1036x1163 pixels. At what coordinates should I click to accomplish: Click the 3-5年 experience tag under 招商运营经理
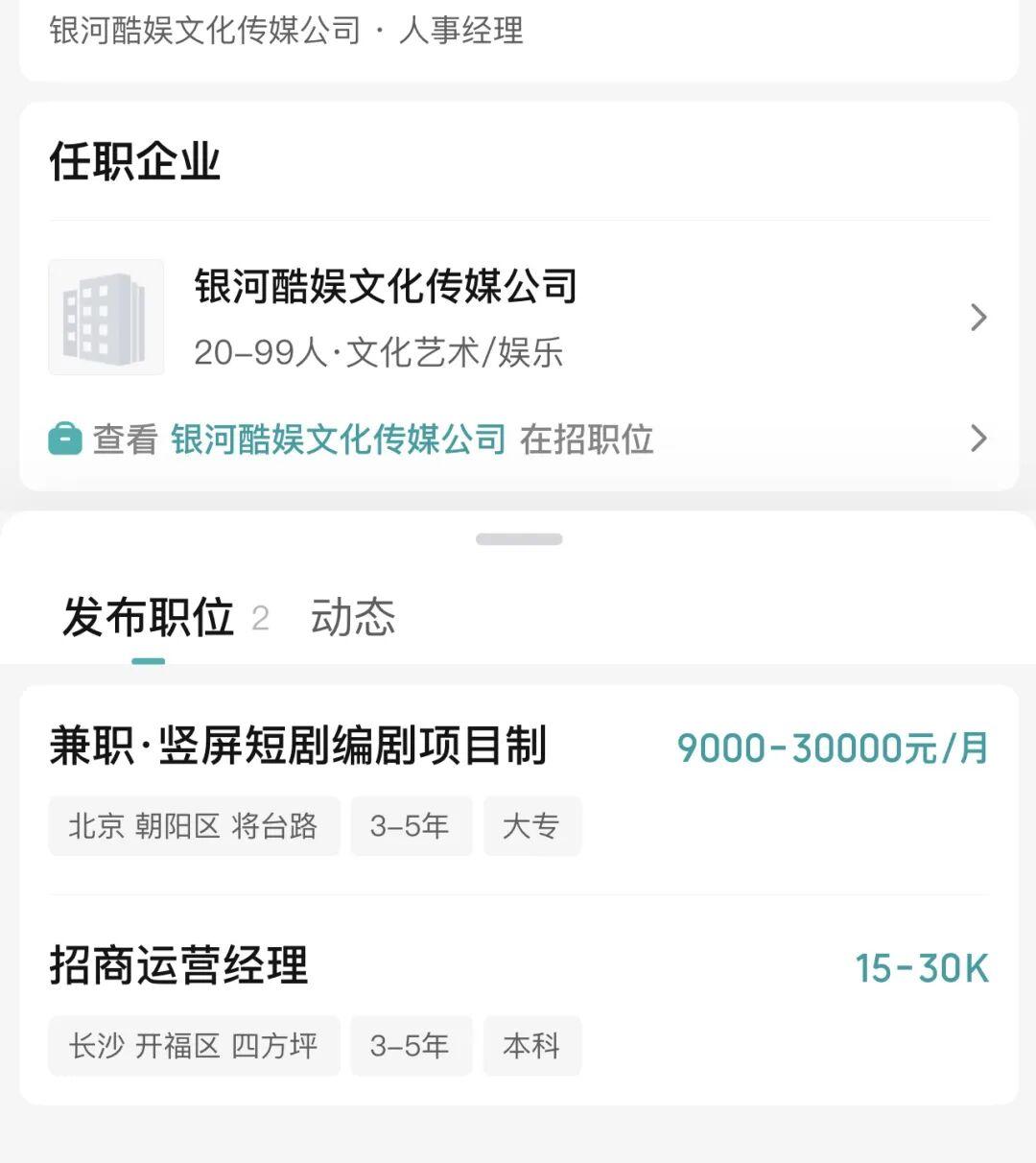click(412, 1046)
